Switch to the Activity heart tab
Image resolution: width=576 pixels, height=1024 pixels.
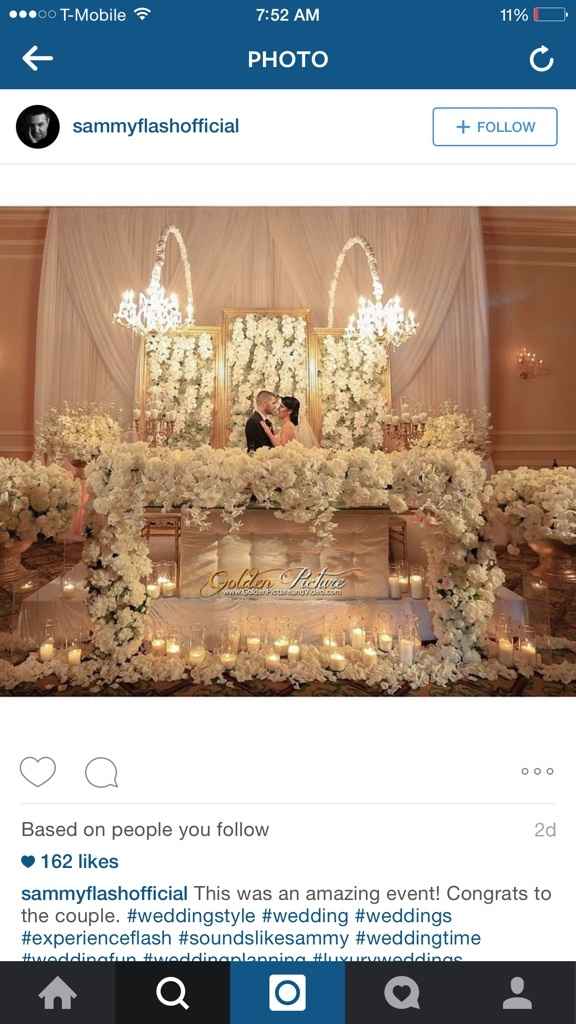pyautogui.click(x=402, y=993)
